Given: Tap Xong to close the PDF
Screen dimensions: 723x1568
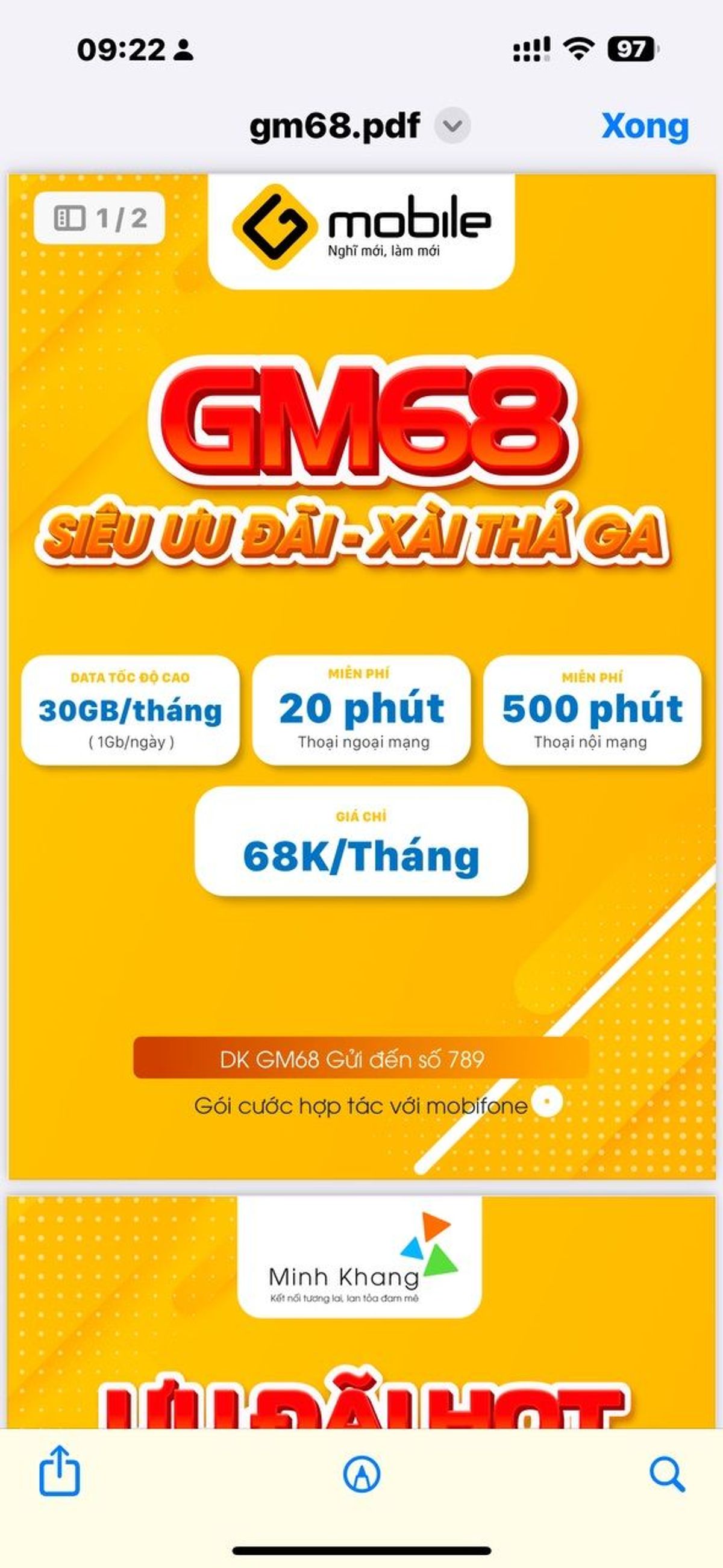Looking at the screenshot, I should [644, 126].
